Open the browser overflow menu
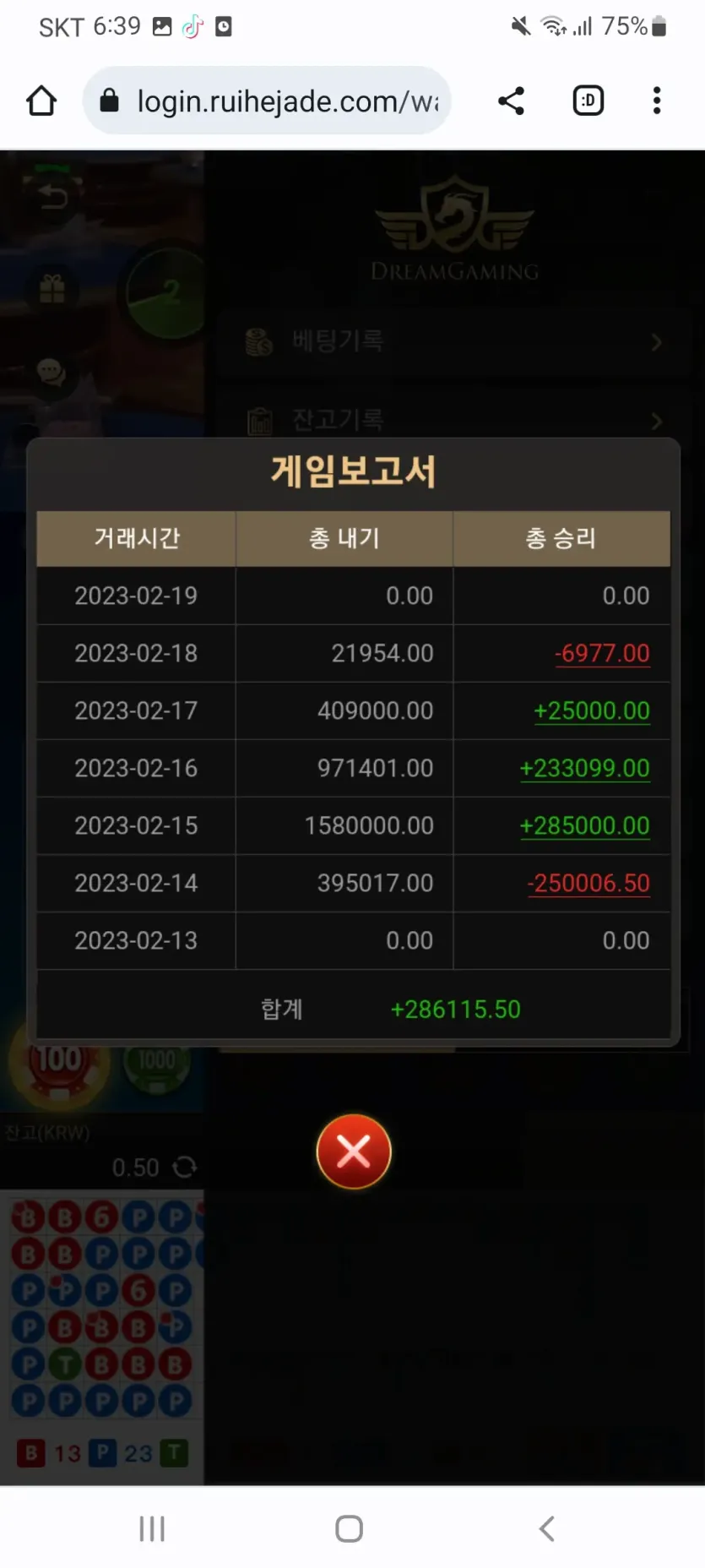 click(x=657, y=101)
